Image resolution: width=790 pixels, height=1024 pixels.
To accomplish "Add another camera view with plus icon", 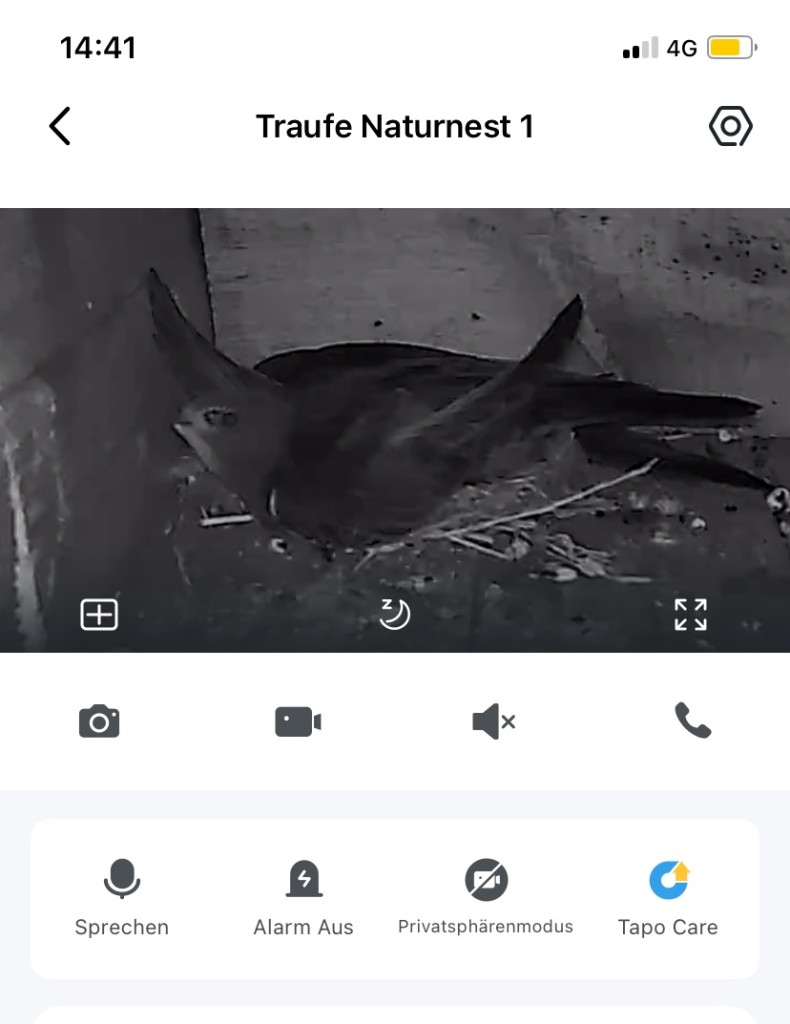I will pos(99,615).
